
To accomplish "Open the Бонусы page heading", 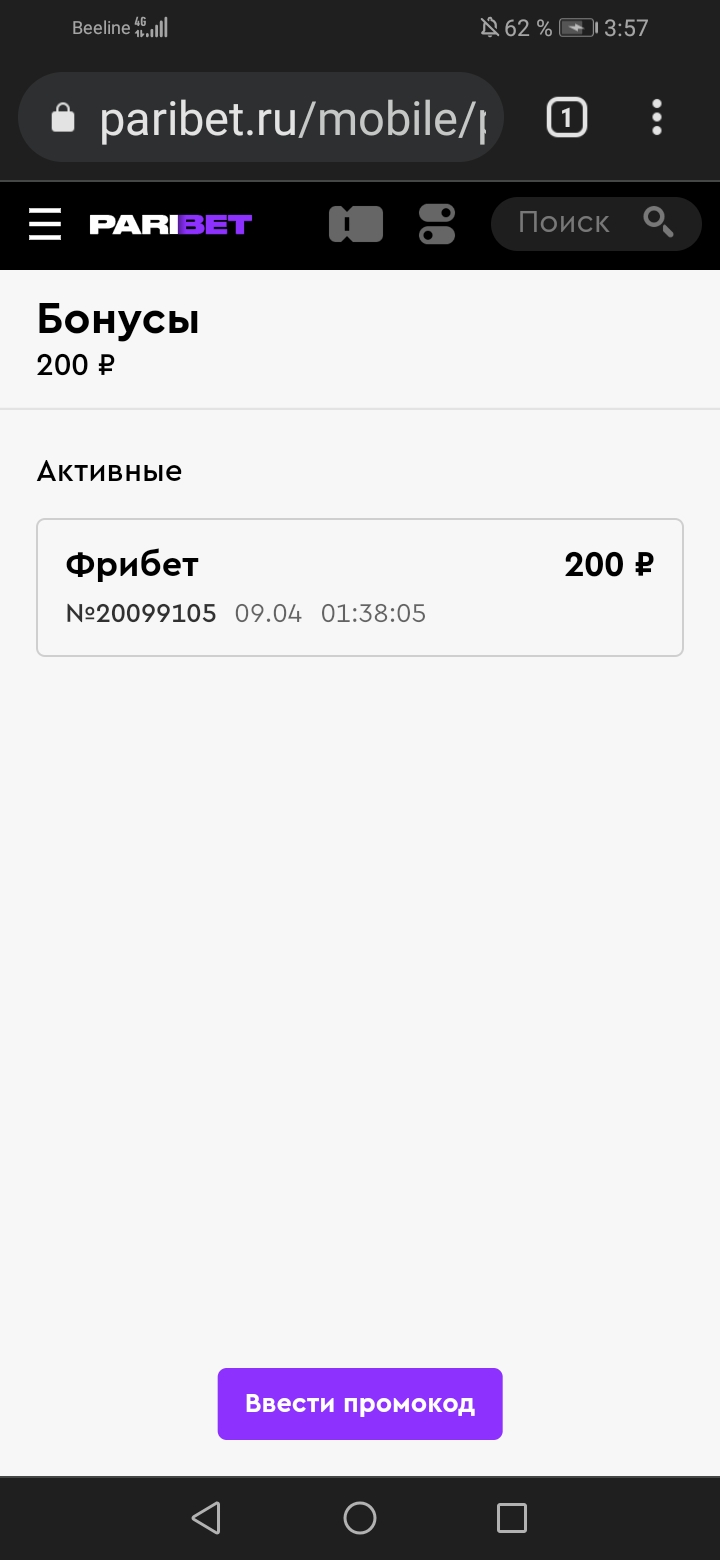I will pyautogui.click(x=118, y=318).
